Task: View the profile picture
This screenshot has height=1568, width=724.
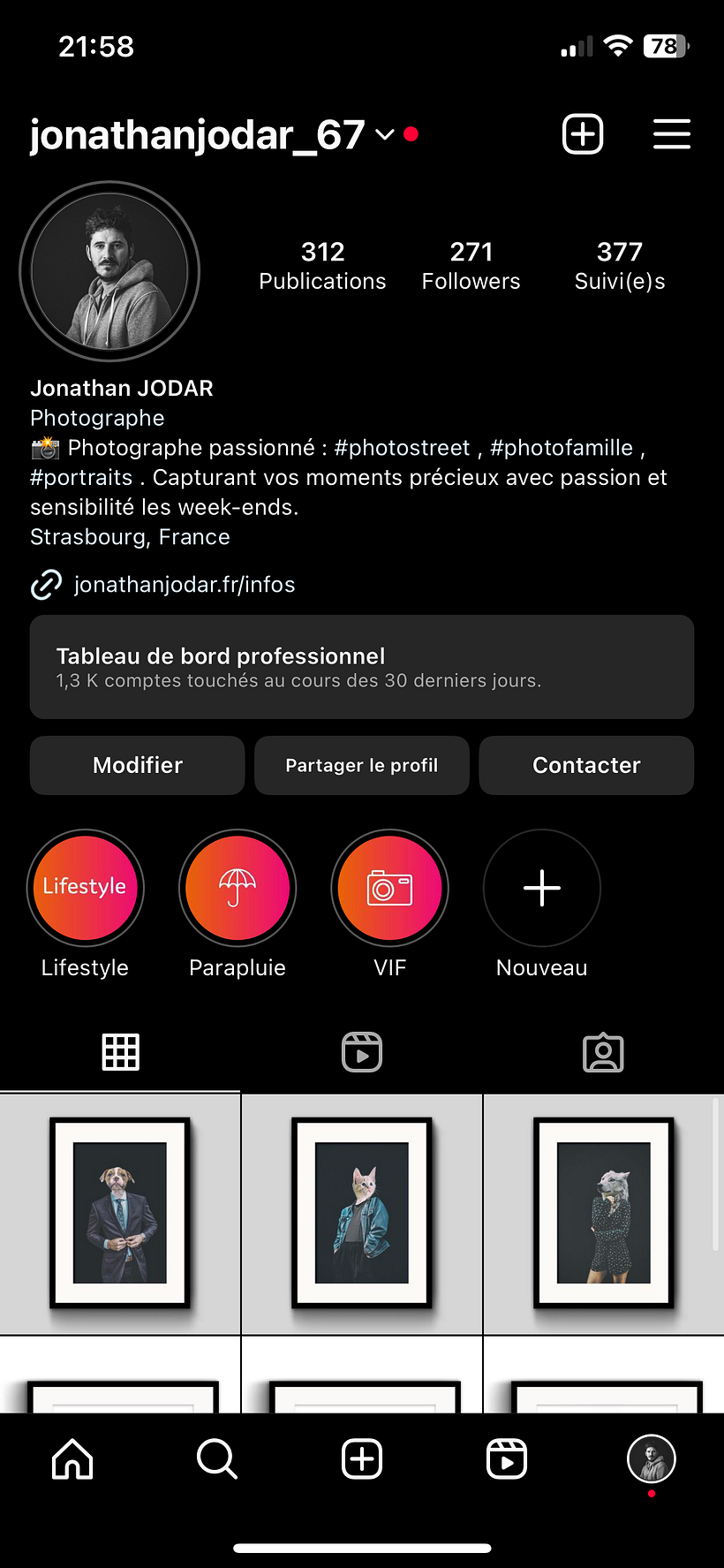Action: click(x=109, y=271)
